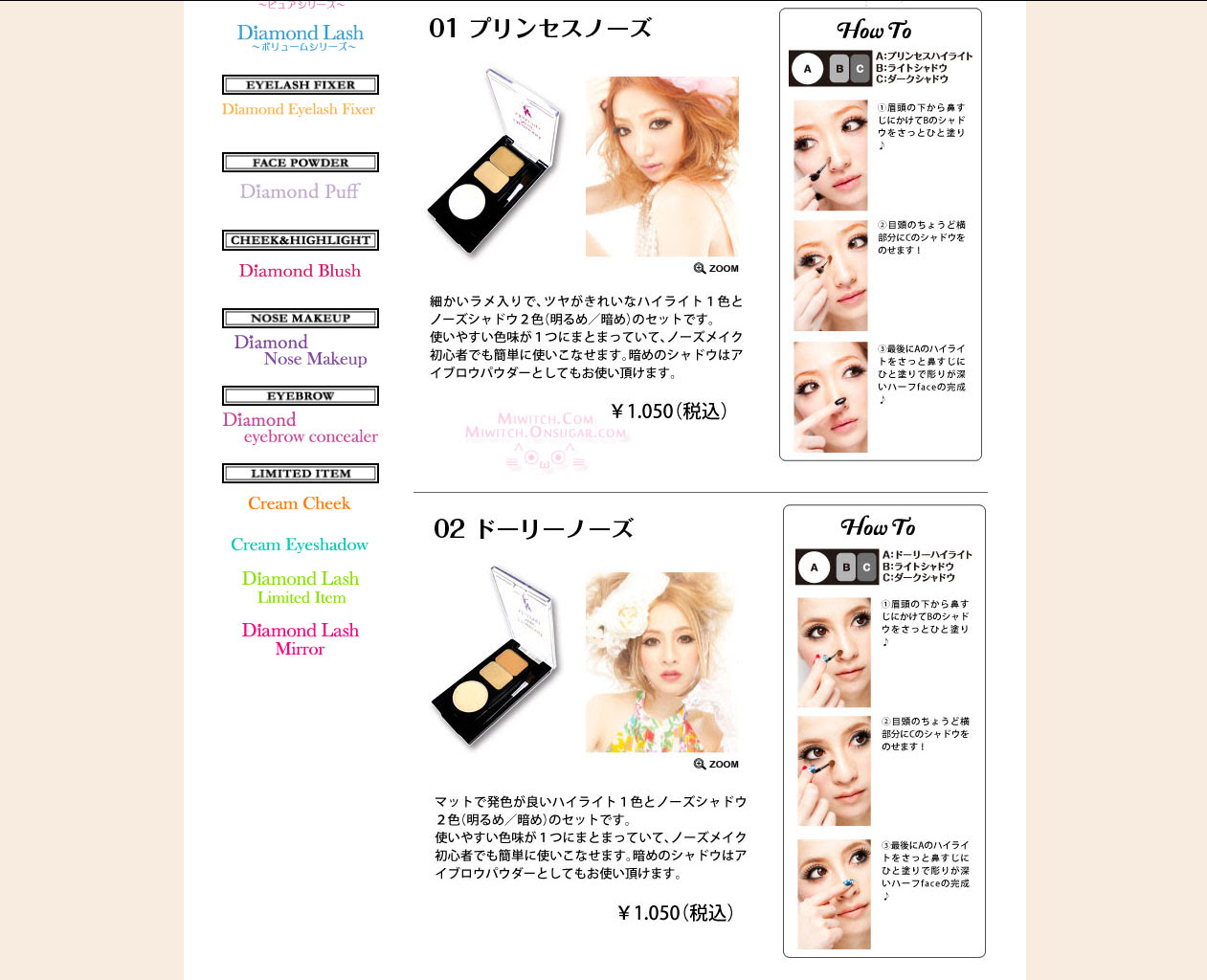Open Diamond Eyelash Fixer page
Screen dimensions: 1207x980
[x=298, y=109]
